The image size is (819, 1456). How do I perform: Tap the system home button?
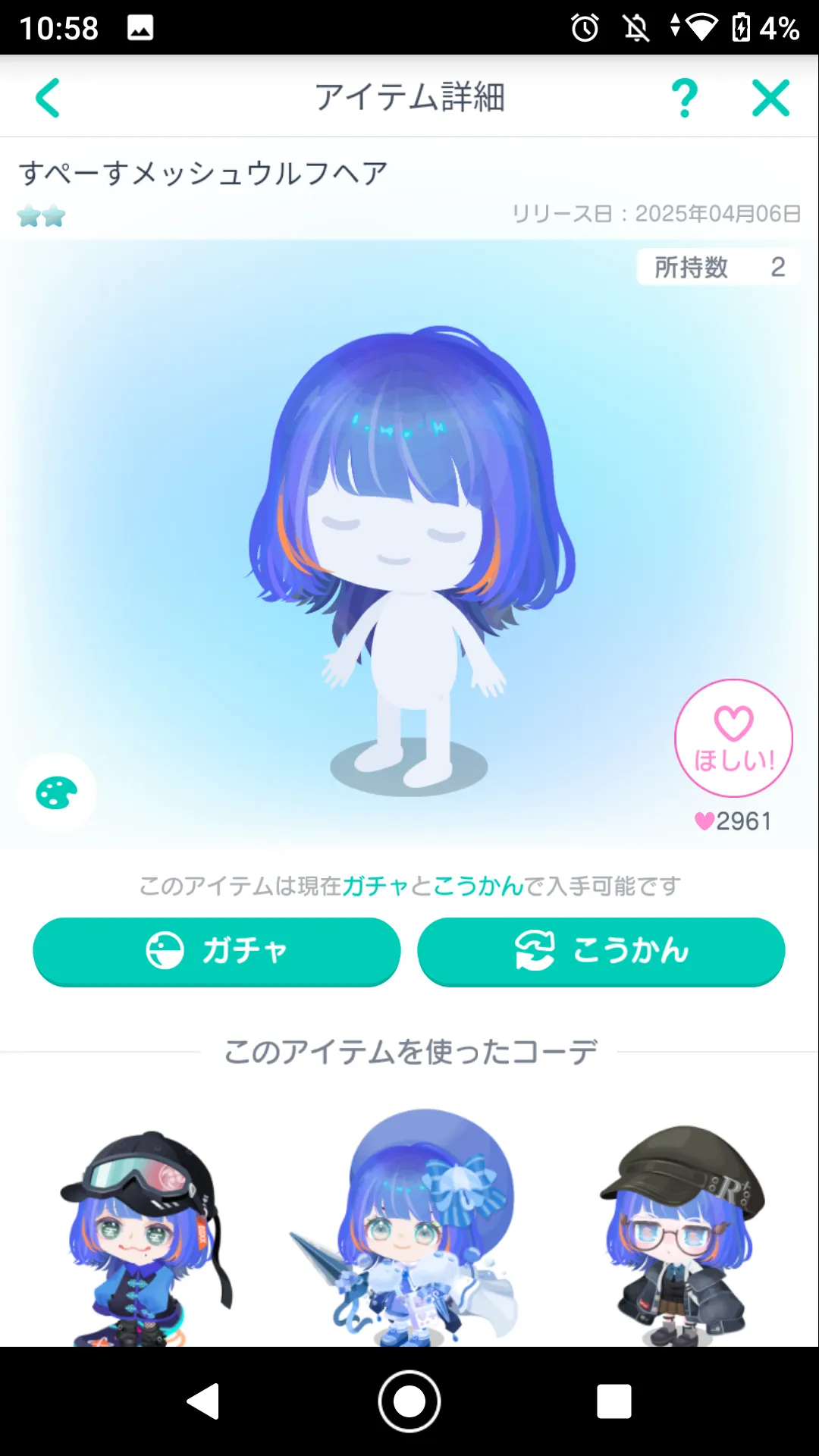tap(409, 1401)
